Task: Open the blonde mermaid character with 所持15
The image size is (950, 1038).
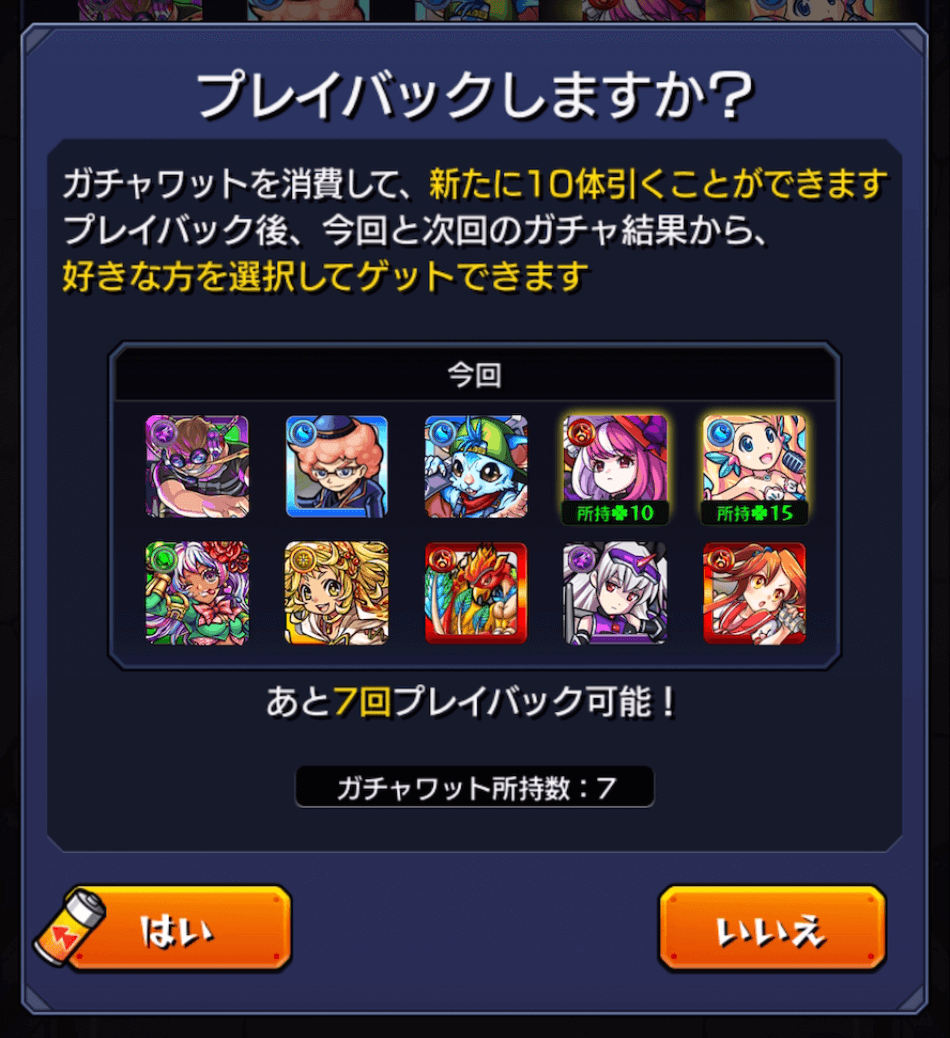Action: pyautogui.click(x=754, y=468)
